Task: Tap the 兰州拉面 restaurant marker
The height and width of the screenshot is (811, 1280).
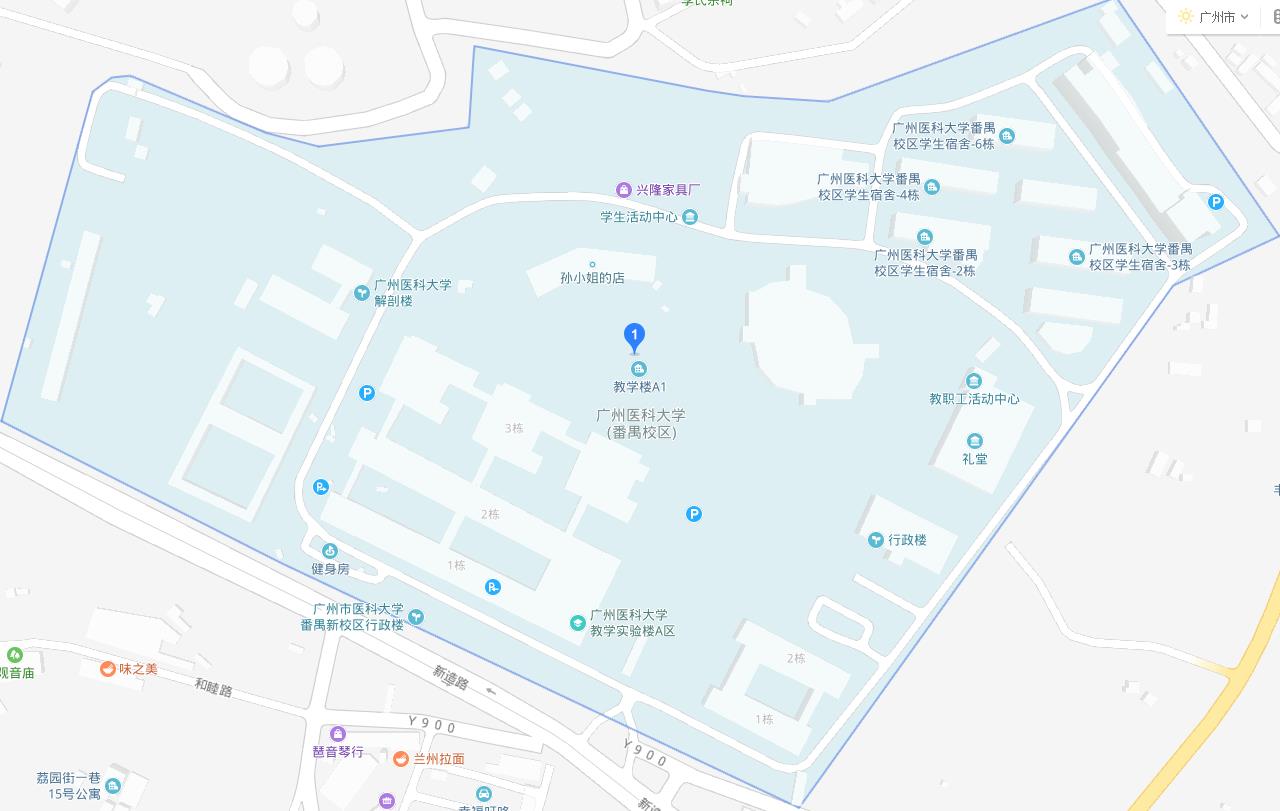Action: pos(401,759)
